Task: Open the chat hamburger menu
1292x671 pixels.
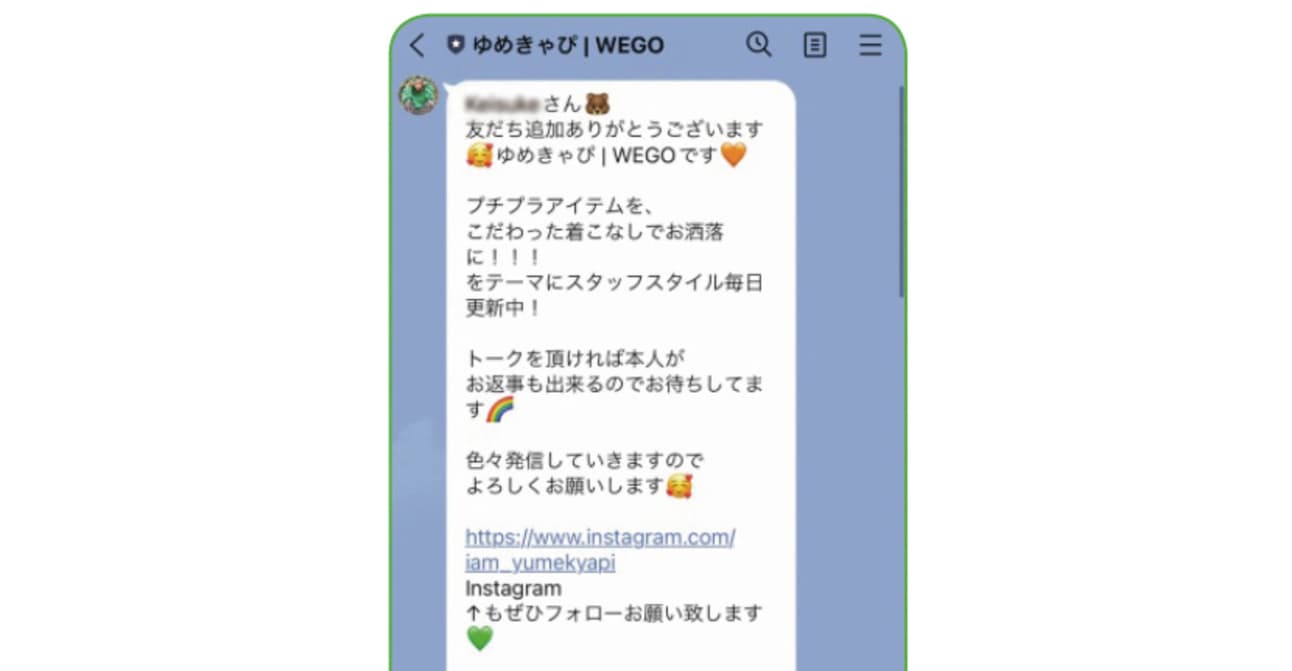Action: (870, 45)
